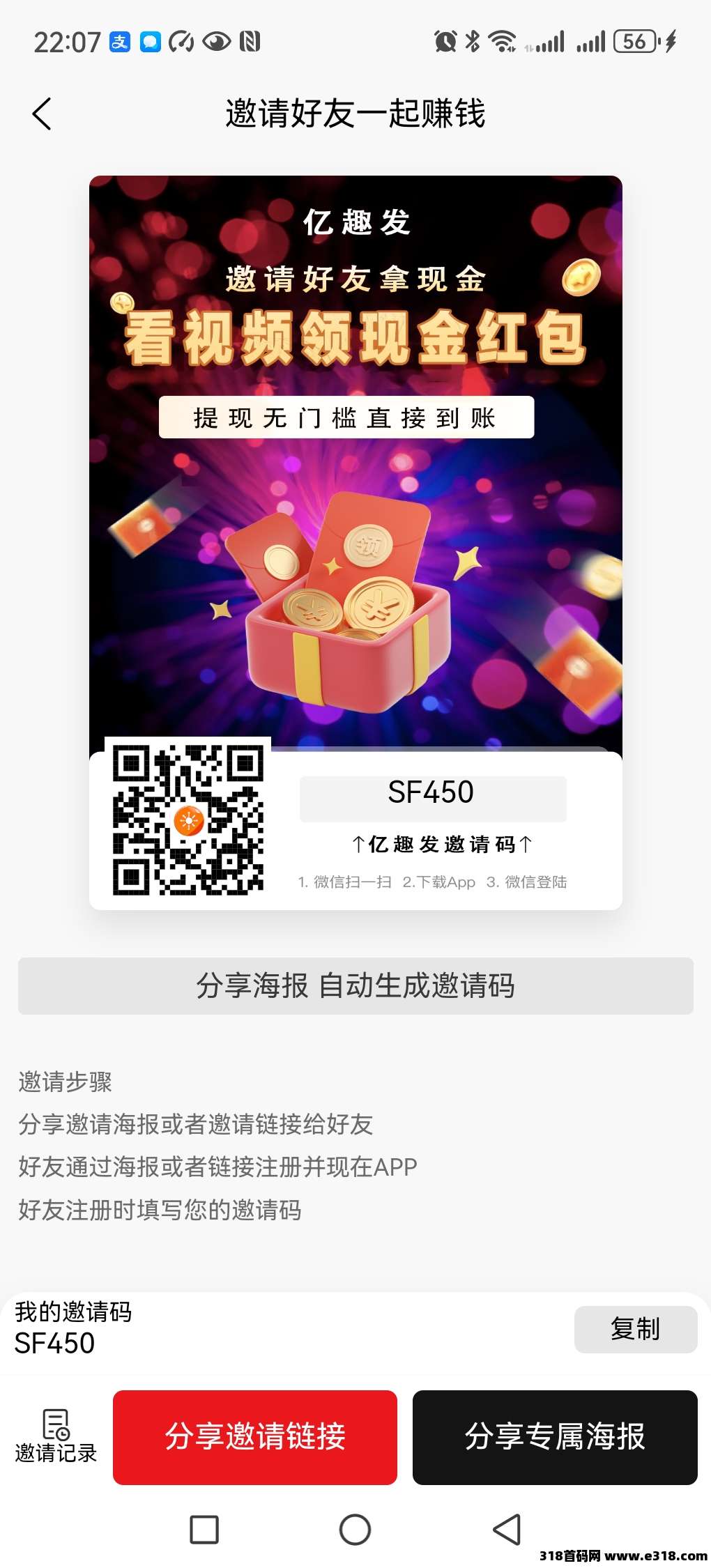Tap 分享海报 自动生成邀请码 button
Image resolution: width=711 pixels, height=1568 pixels.
355,985
